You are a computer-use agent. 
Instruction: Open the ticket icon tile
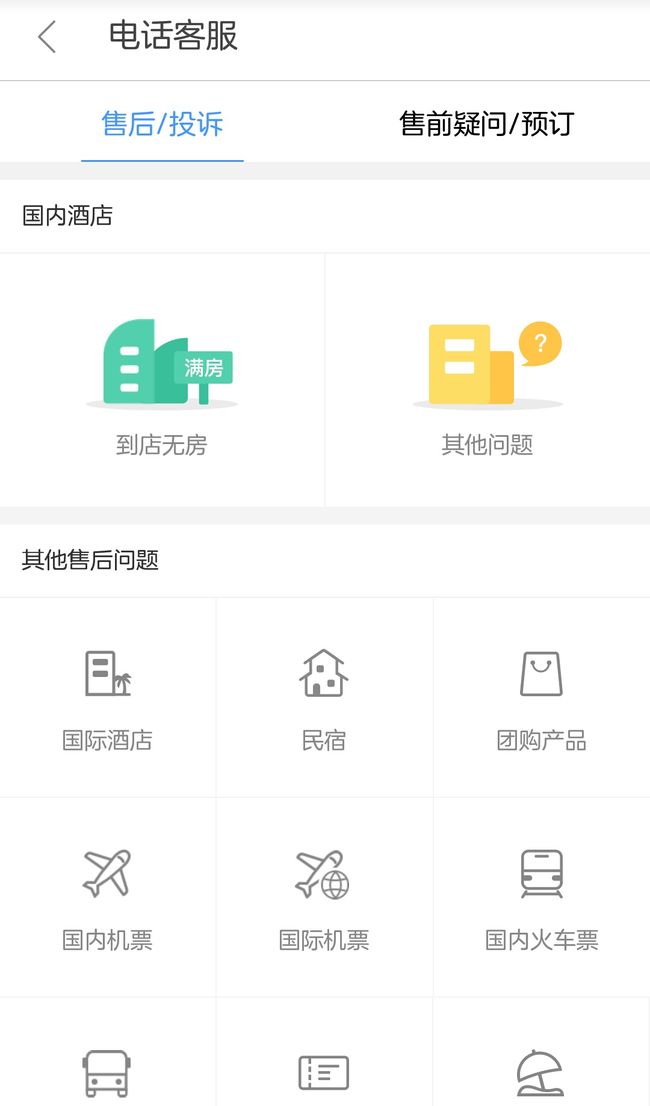pos(324,1052)
